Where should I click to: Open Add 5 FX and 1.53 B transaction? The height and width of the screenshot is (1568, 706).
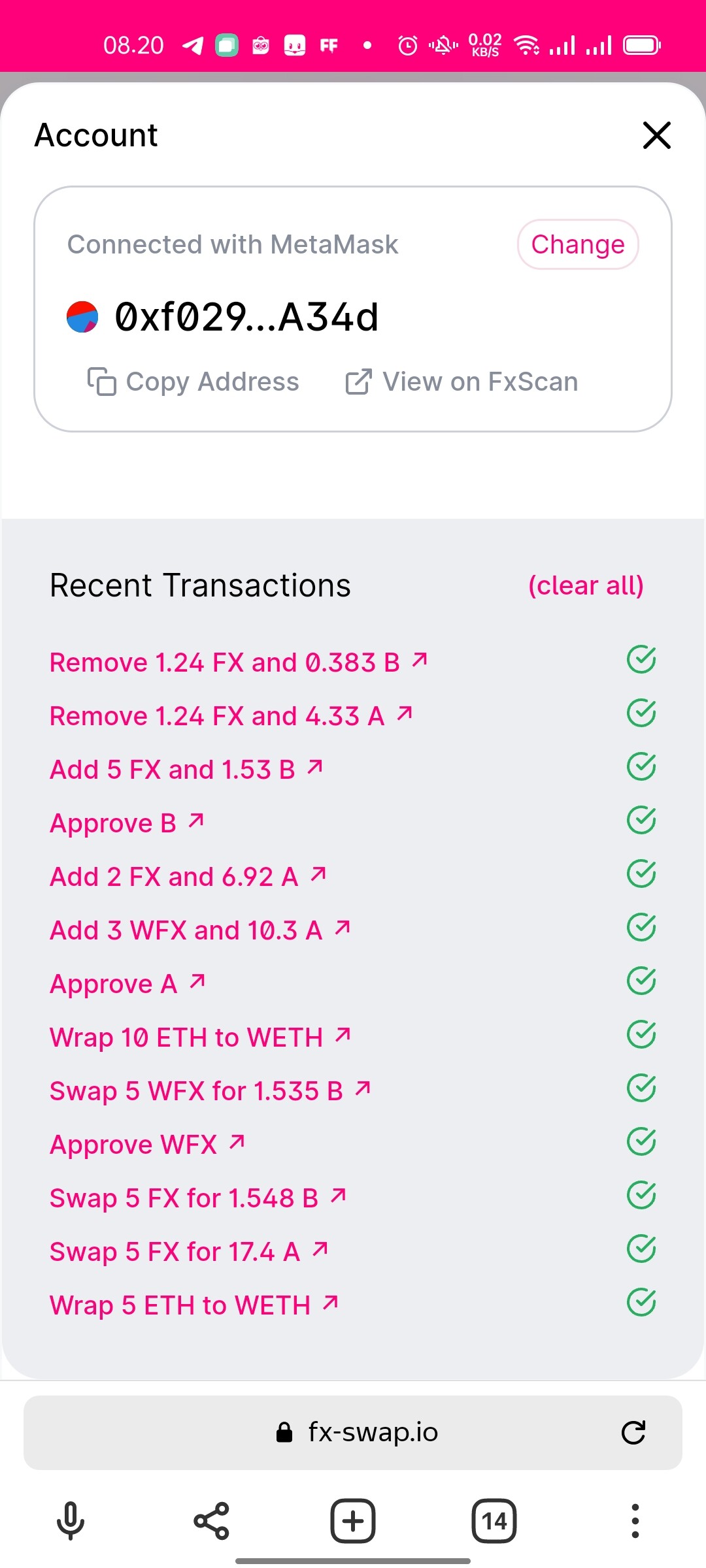pos(186,770)
